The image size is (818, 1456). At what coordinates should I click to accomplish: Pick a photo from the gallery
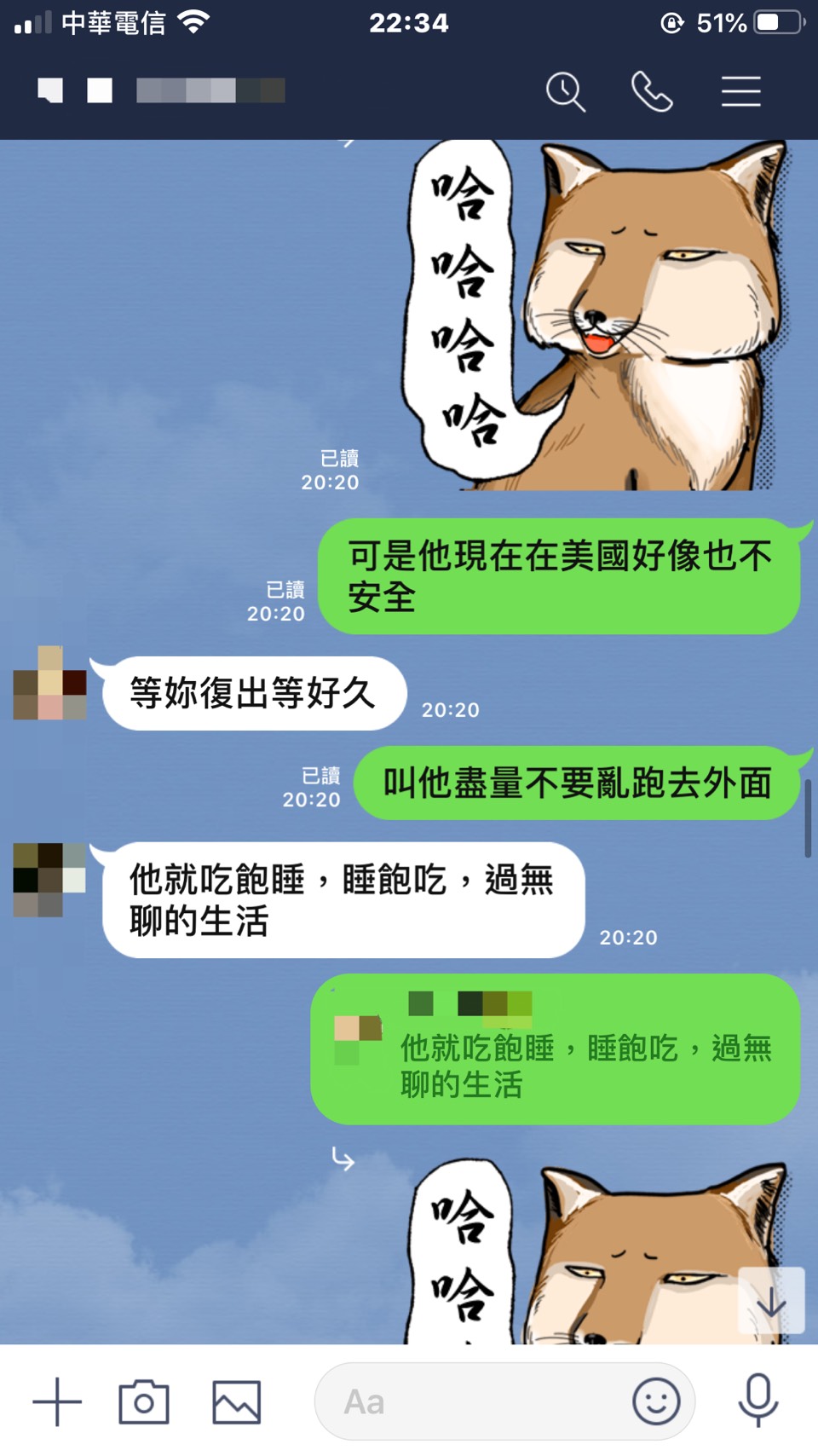tap(236, 1401)
